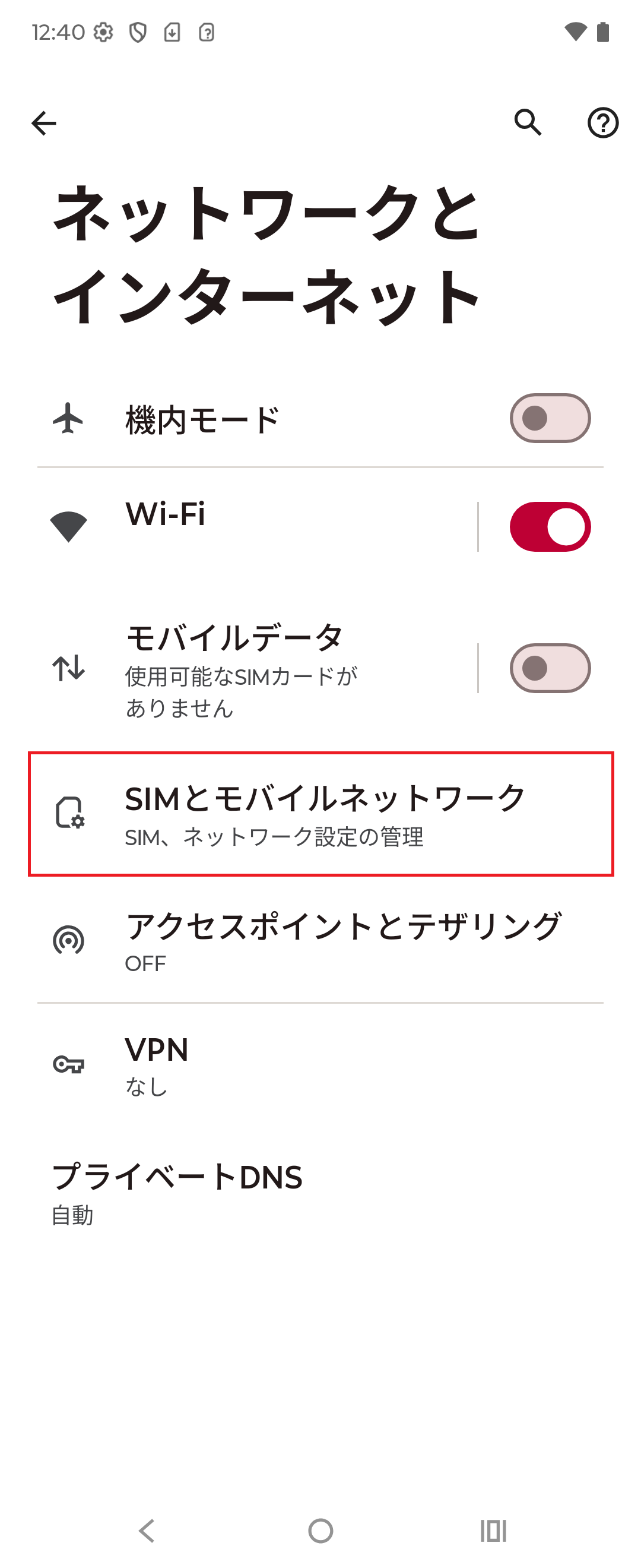Click the airplane mode icon
Screen dimensions: 641x1568
pyautogui.click(x=69, y=418)
